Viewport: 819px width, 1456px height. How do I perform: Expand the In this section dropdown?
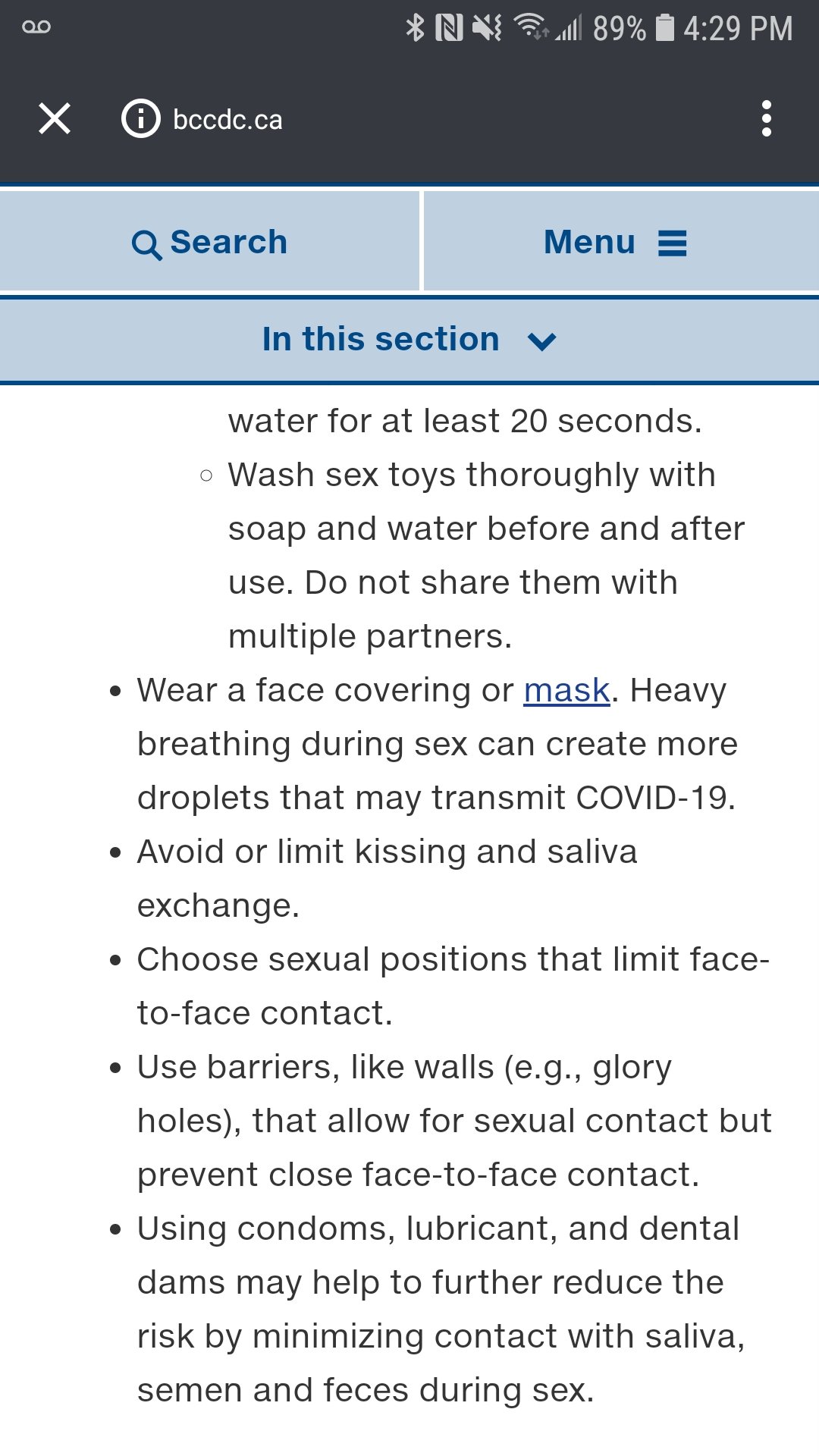[x=409, y=340]
